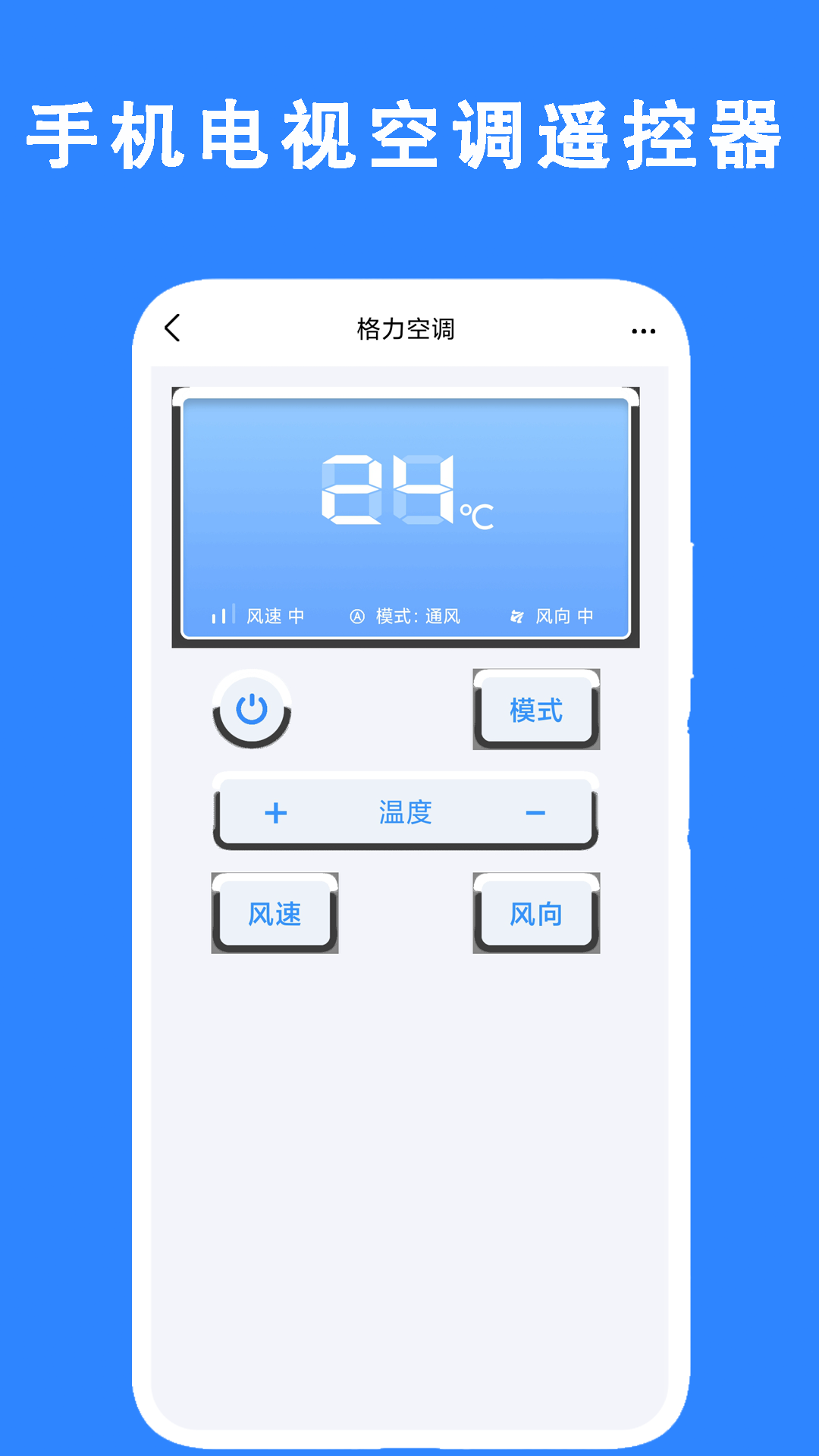
Task: Adjust temperature on the 温度 control row
Action: (x=404, y=812)
